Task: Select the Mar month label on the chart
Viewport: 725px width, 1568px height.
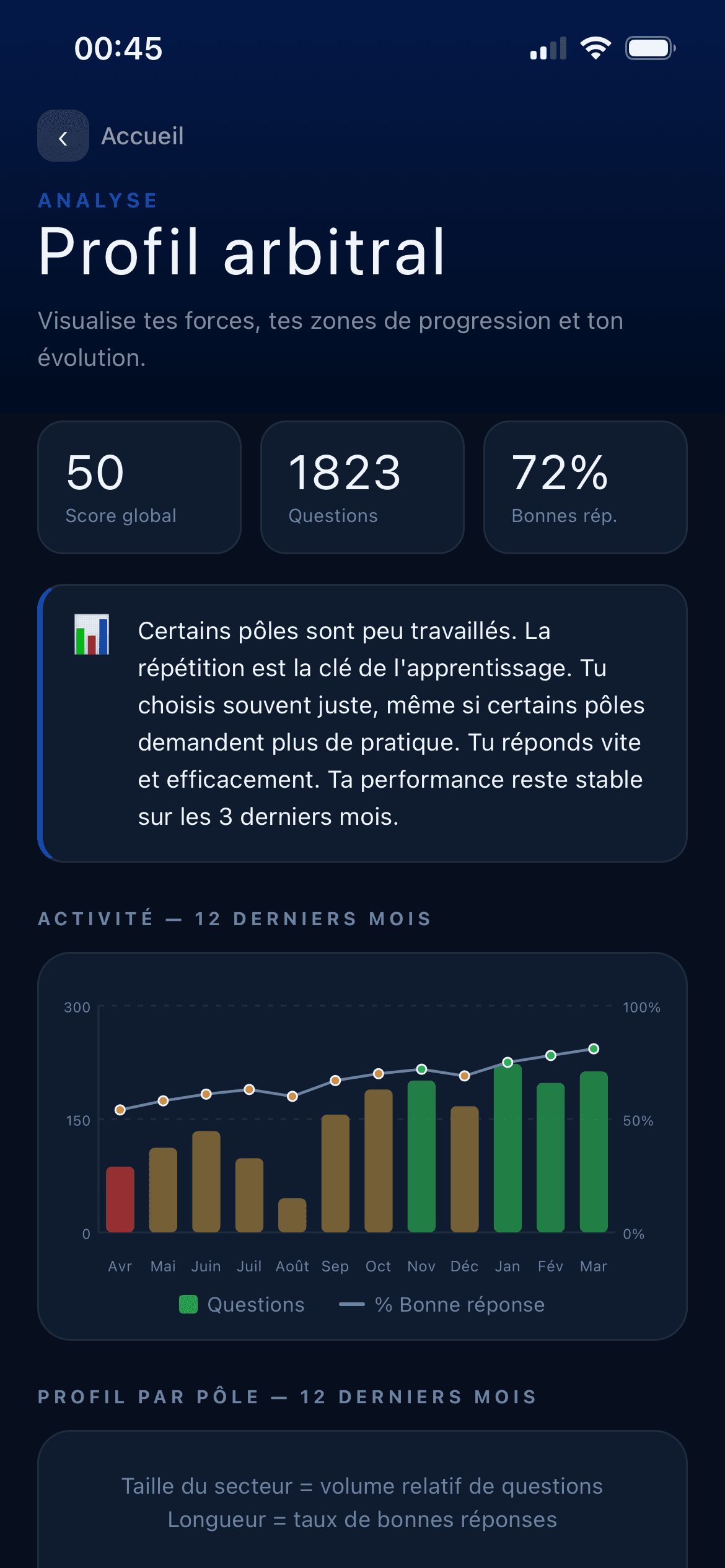Action: pyautogui.click(x=594, y=1266)
